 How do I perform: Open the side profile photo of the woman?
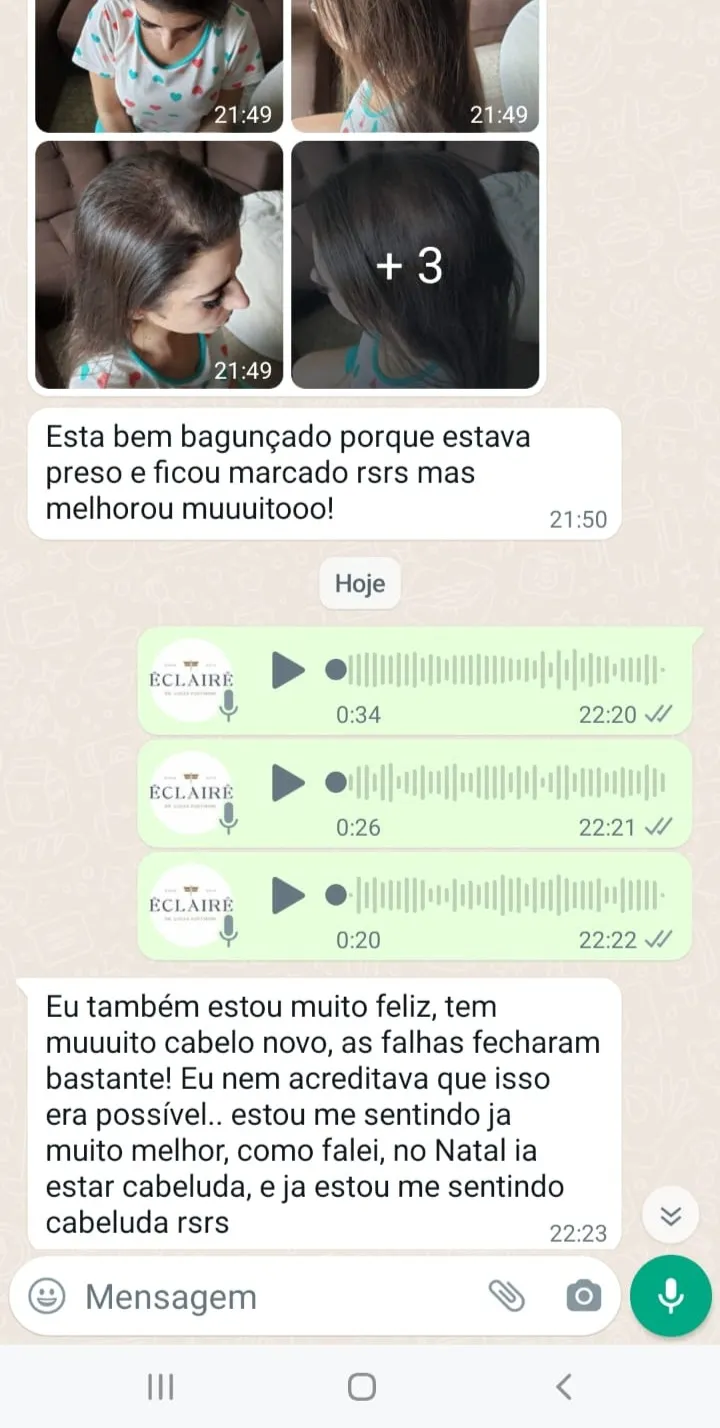[x=157, y=265]
